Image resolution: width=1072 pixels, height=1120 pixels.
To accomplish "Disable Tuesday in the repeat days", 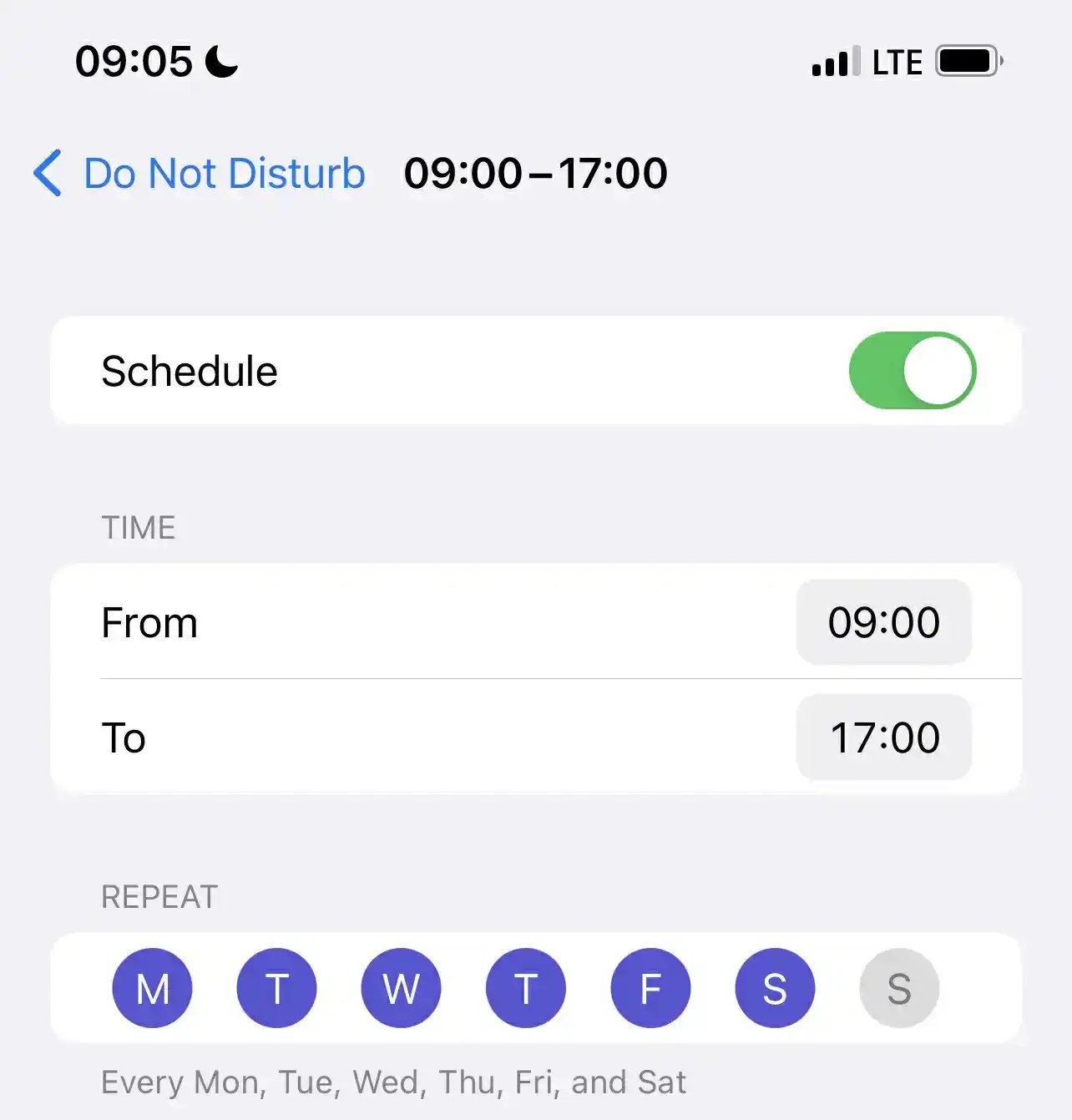I will [x=277, y=988].
